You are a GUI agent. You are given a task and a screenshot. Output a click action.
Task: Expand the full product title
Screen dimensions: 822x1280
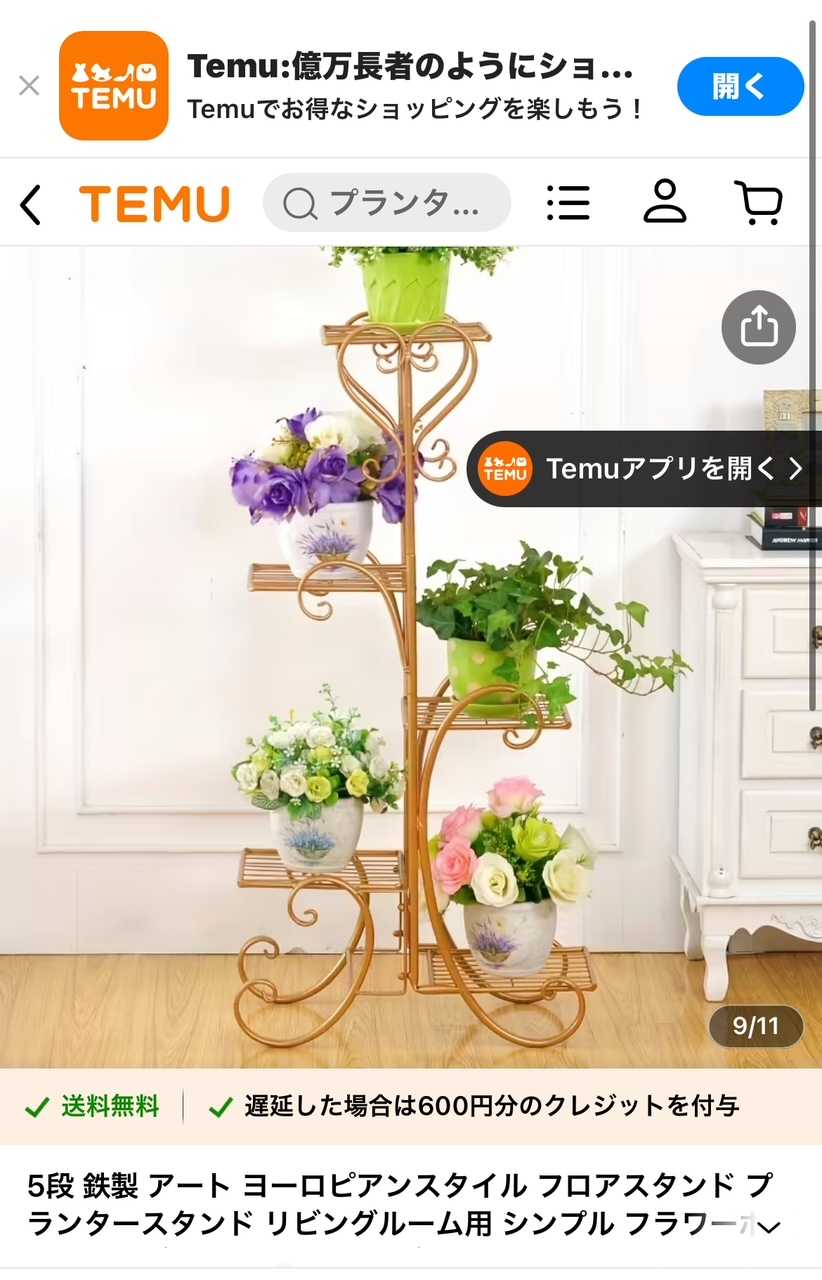pyautogui.click(x=771, y=1225)
